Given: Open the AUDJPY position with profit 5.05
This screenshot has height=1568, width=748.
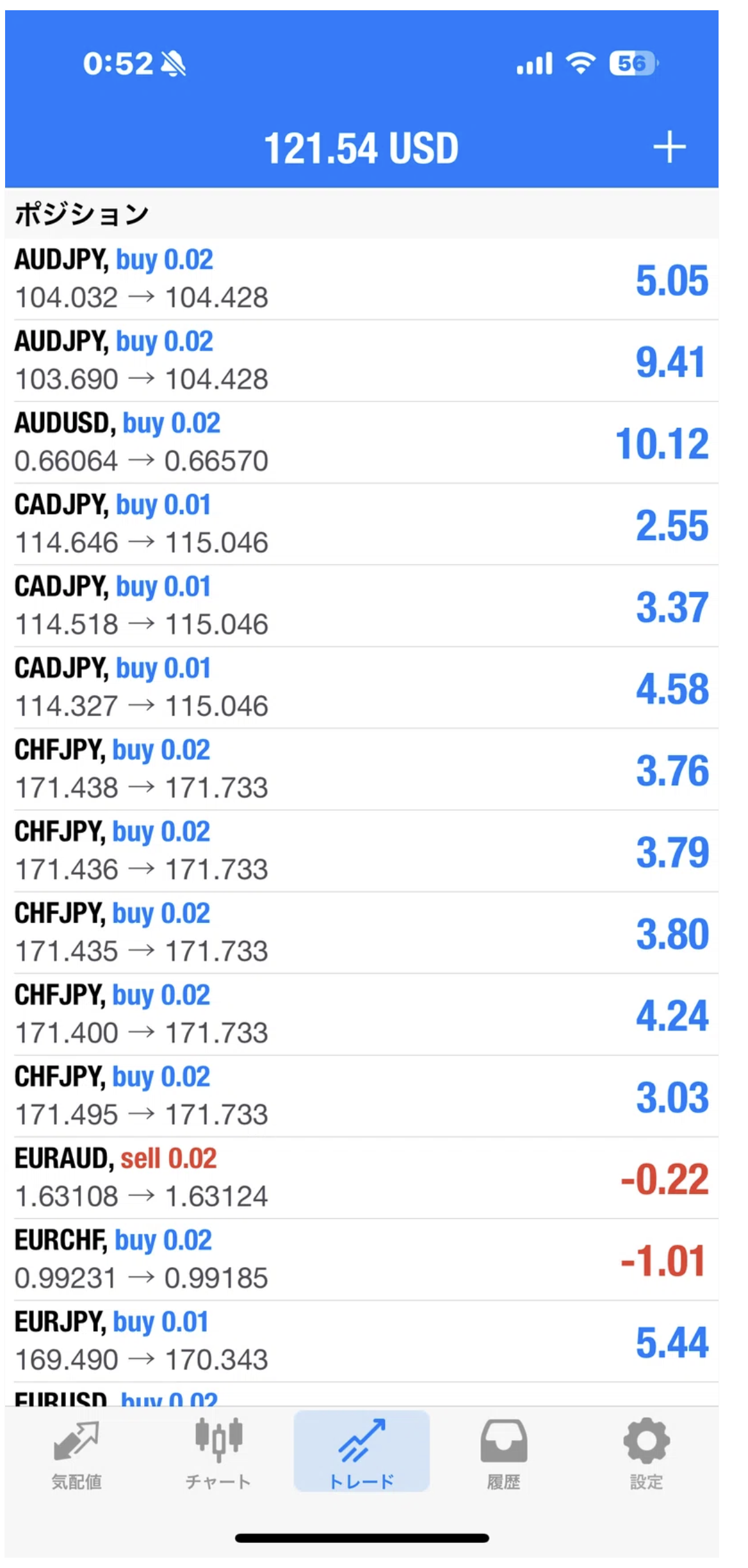Looking at the screenshot, I should point(361,279).
